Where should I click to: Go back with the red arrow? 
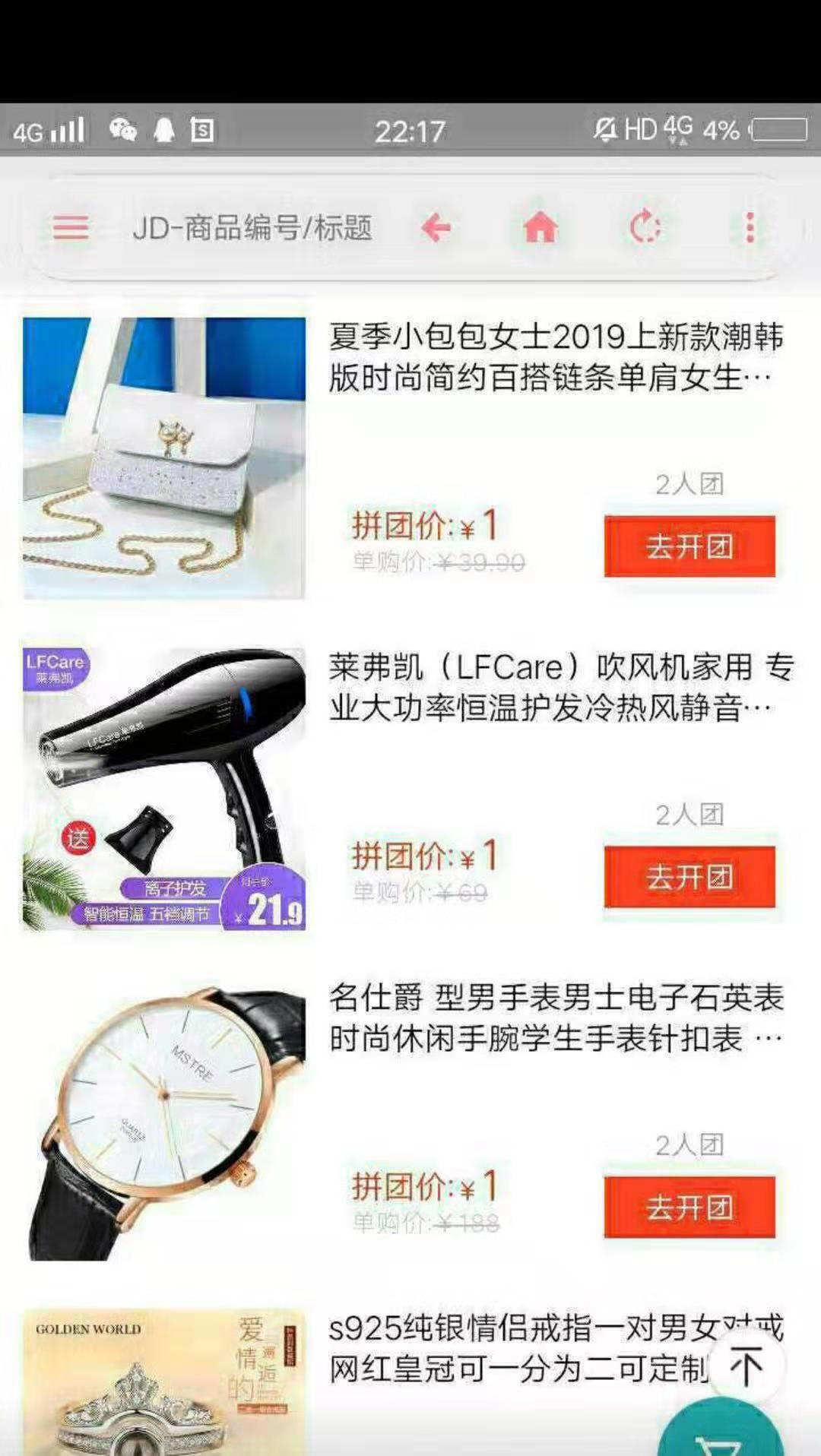[436, 227]
